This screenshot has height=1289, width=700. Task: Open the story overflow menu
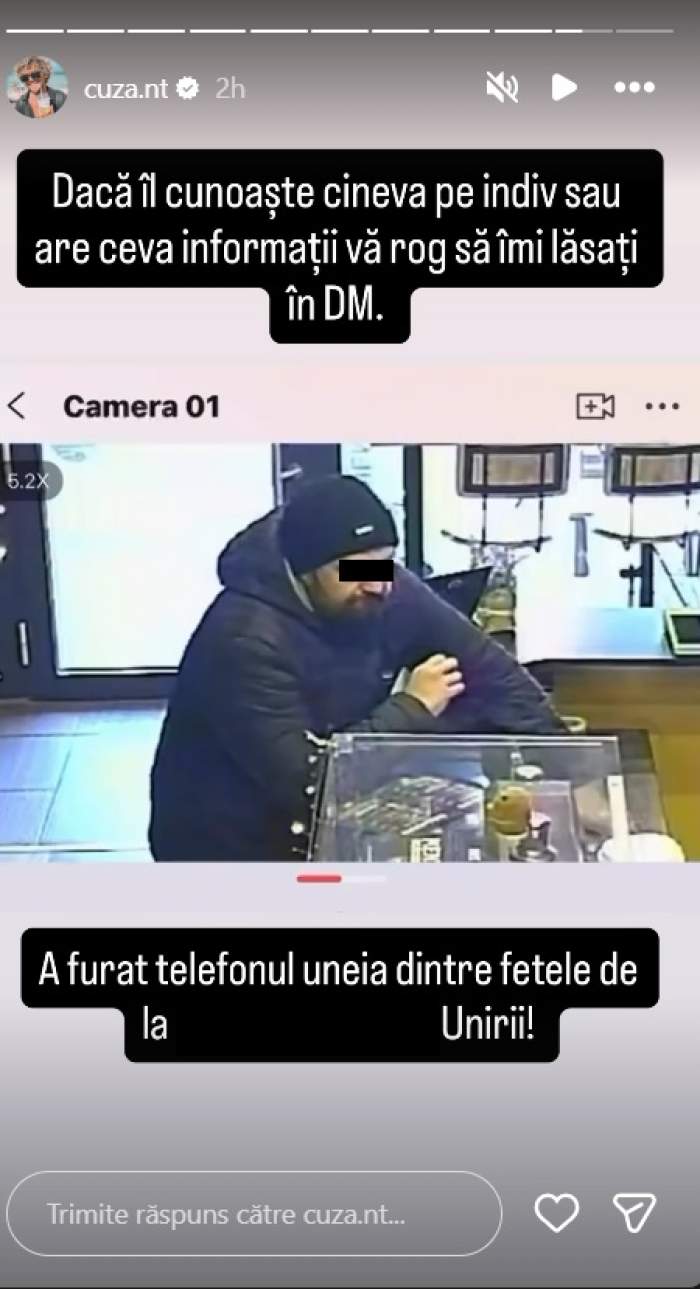[634, 88]
